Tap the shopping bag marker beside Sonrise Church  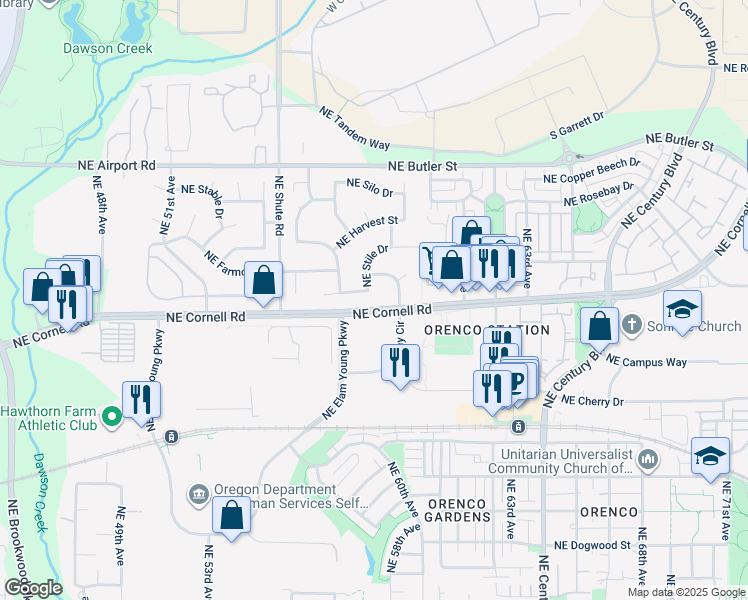click(x=600, y=327)
